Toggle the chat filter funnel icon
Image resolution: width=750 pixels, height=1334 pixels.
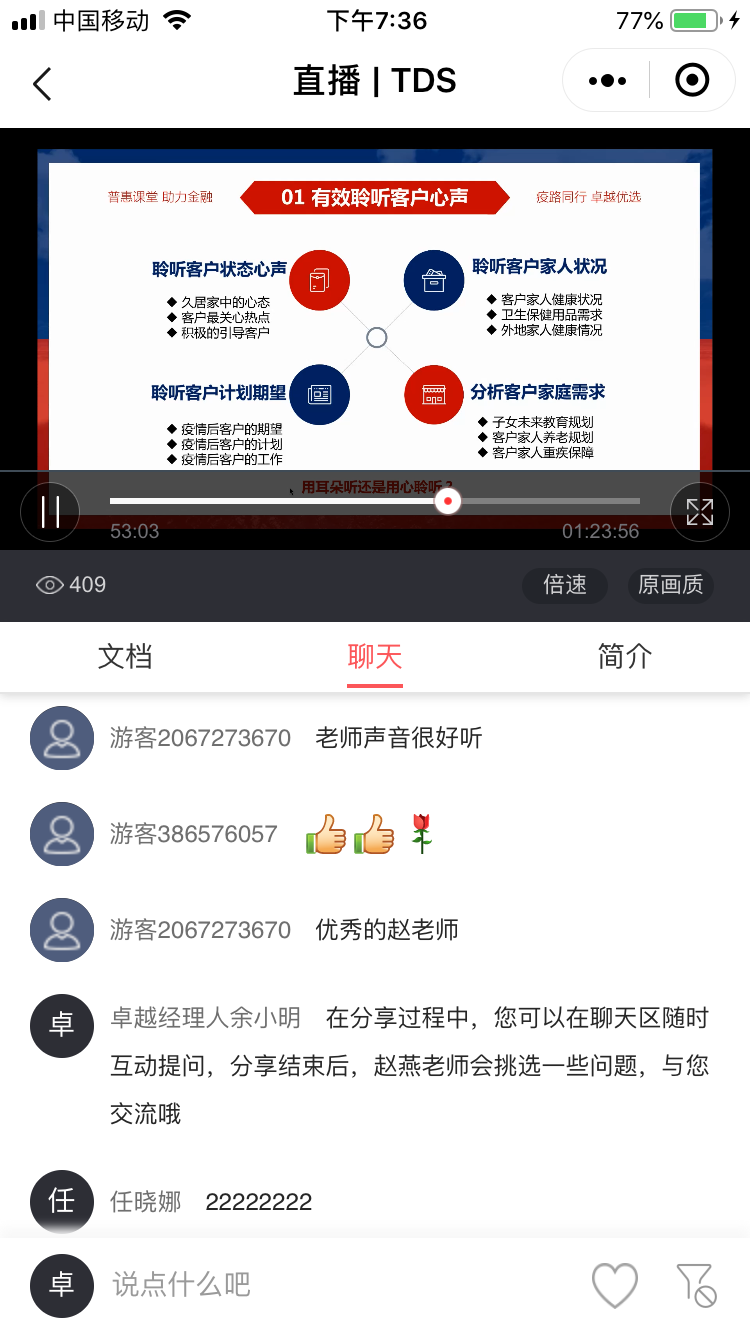pyautogui.click(x=696, y=1284)
